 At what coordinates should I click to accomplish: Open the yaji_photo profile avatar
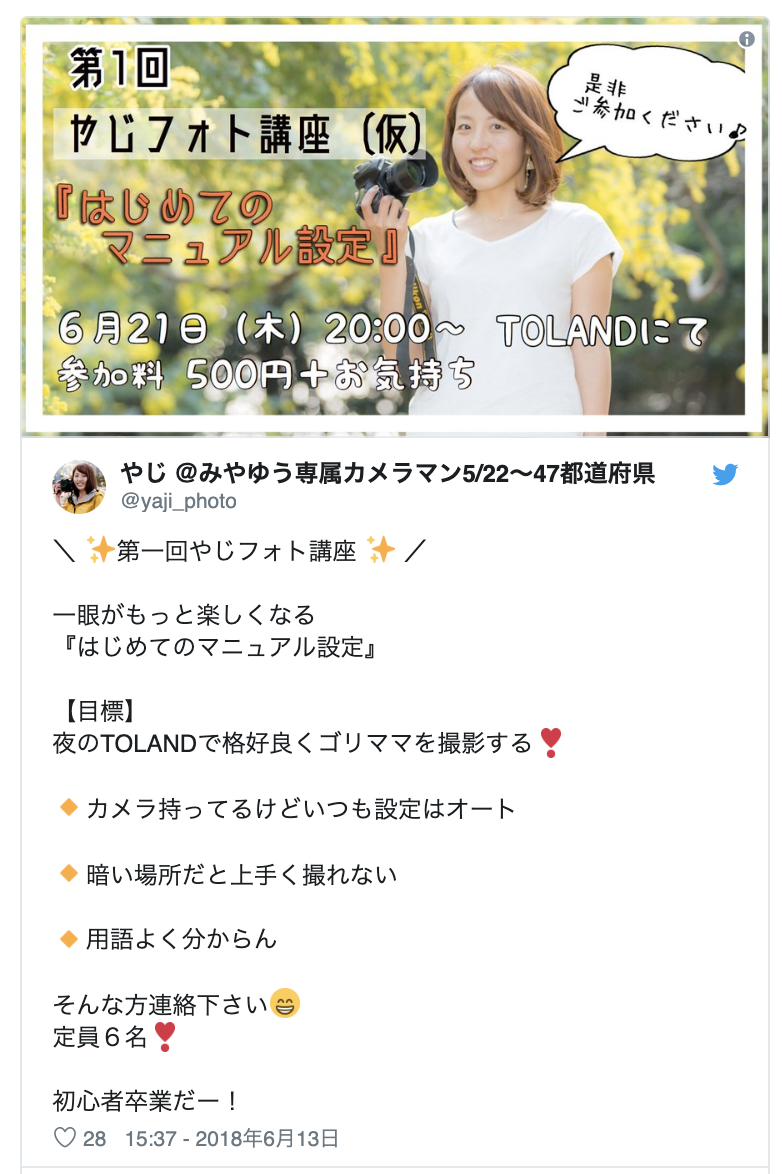coord(79,487)
